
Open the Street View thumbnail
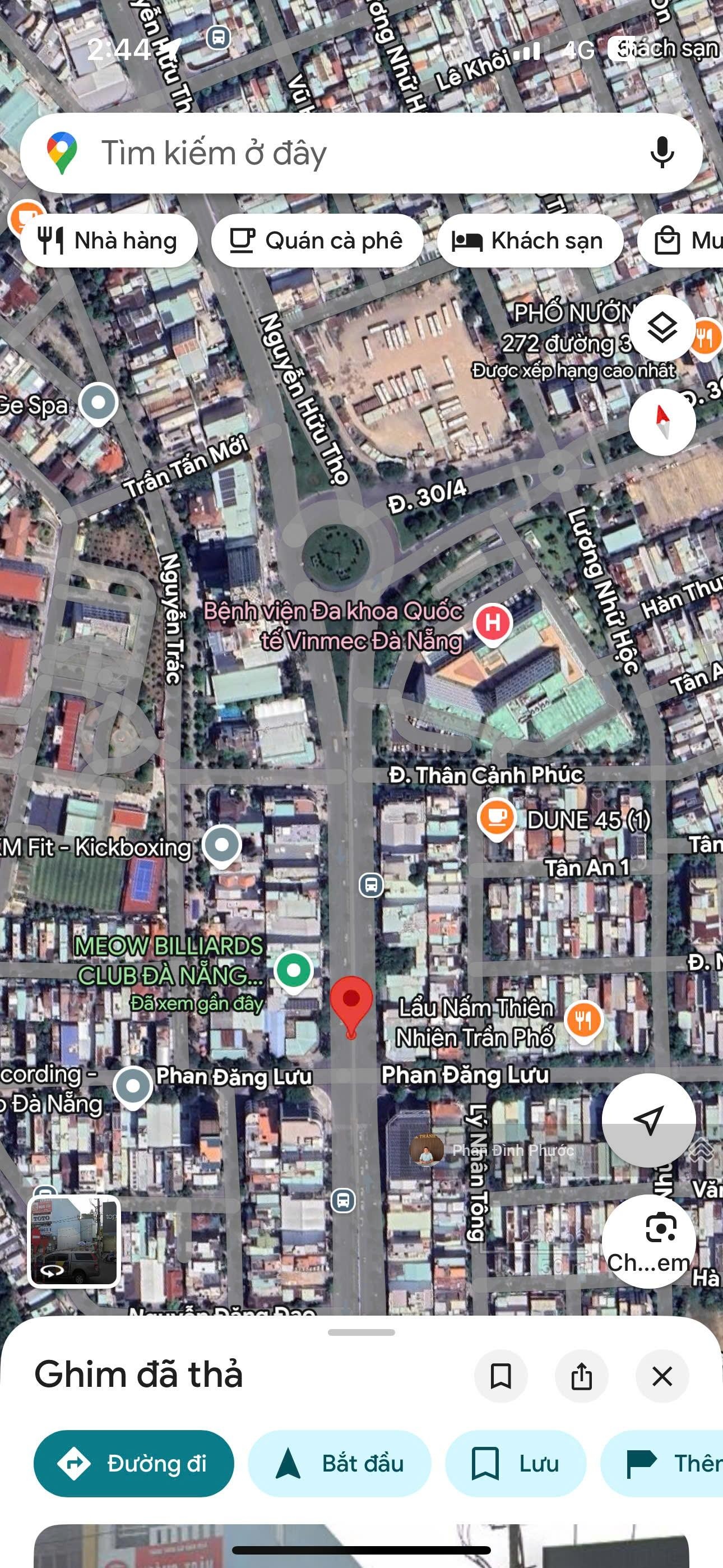coord(74,1240)
